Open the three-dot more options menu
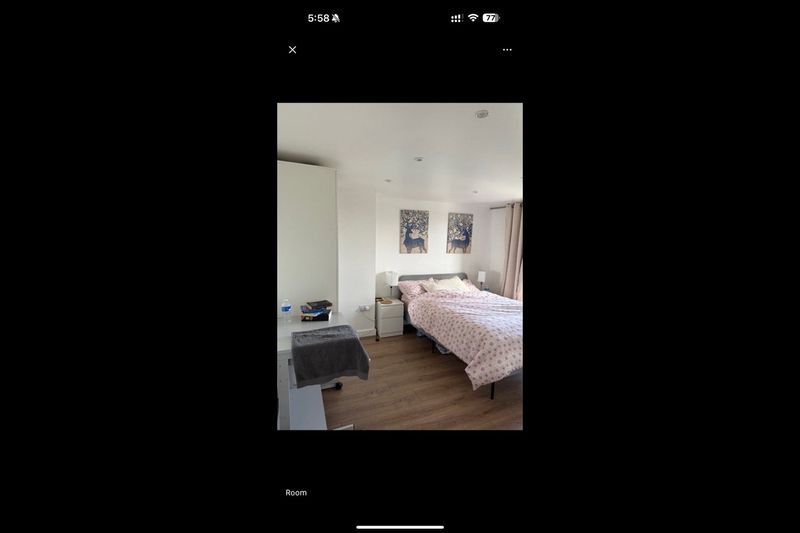The image size is (800, 533). (x=507, y=50)
